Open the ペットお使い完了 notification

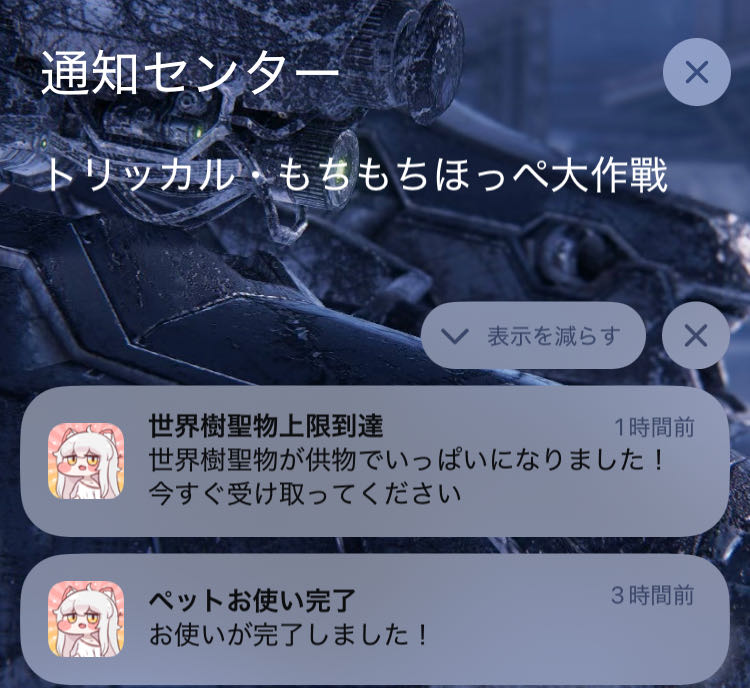pyautogui.click(x=375, y=619)
